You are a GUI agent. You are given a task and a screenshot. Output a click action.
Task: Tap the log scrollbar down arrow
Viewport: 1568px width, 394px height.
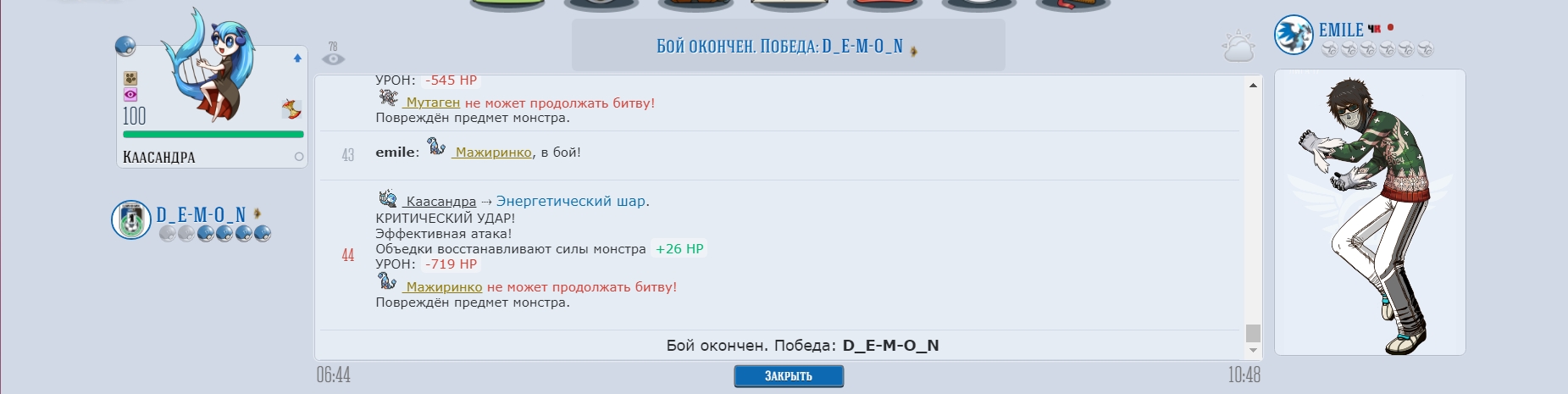[1253, 351]
